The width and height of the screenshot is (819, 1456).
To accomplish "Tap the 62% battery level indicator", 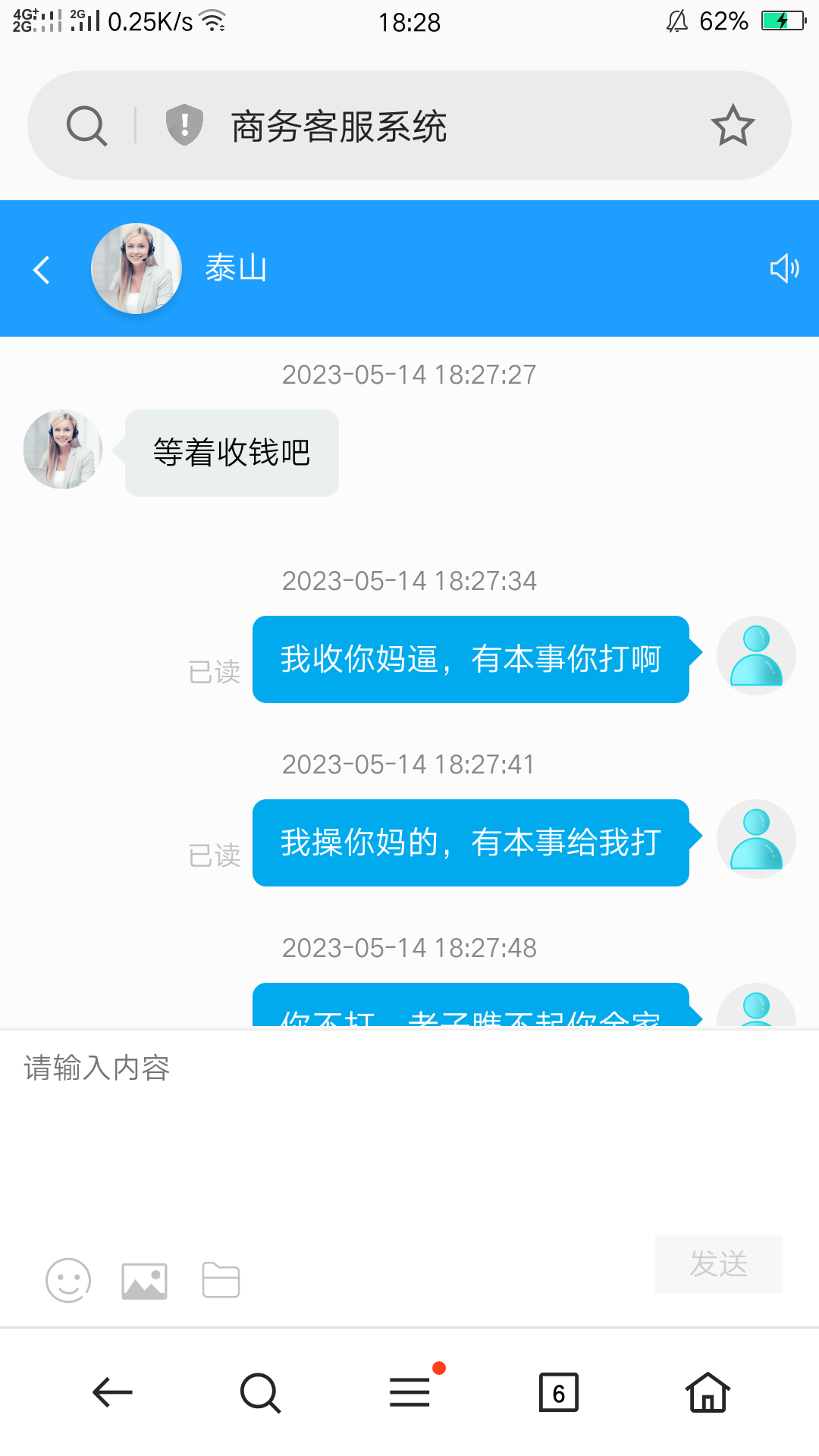I will click(724, 22).
